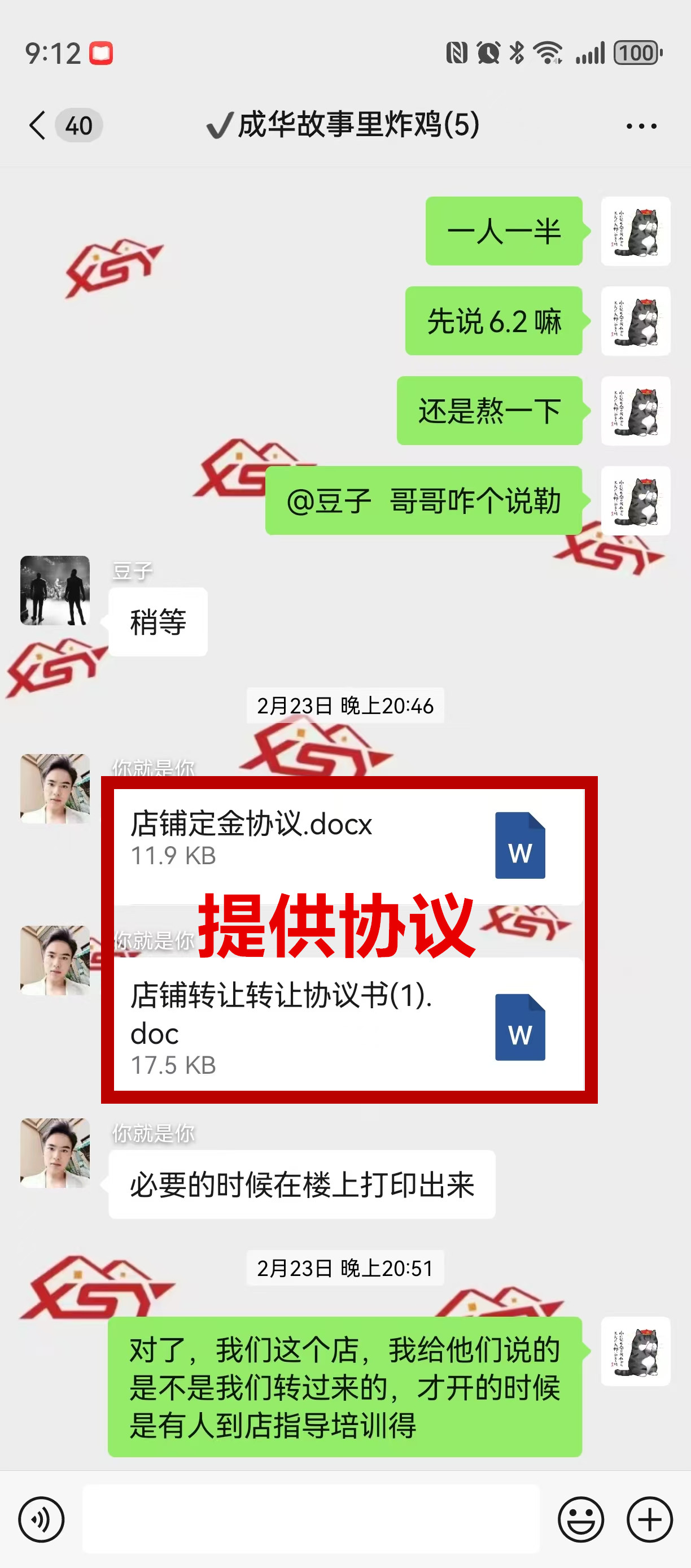Open the plus attachment menu
691x1568 pixels.
click(x=649, y=1519)
